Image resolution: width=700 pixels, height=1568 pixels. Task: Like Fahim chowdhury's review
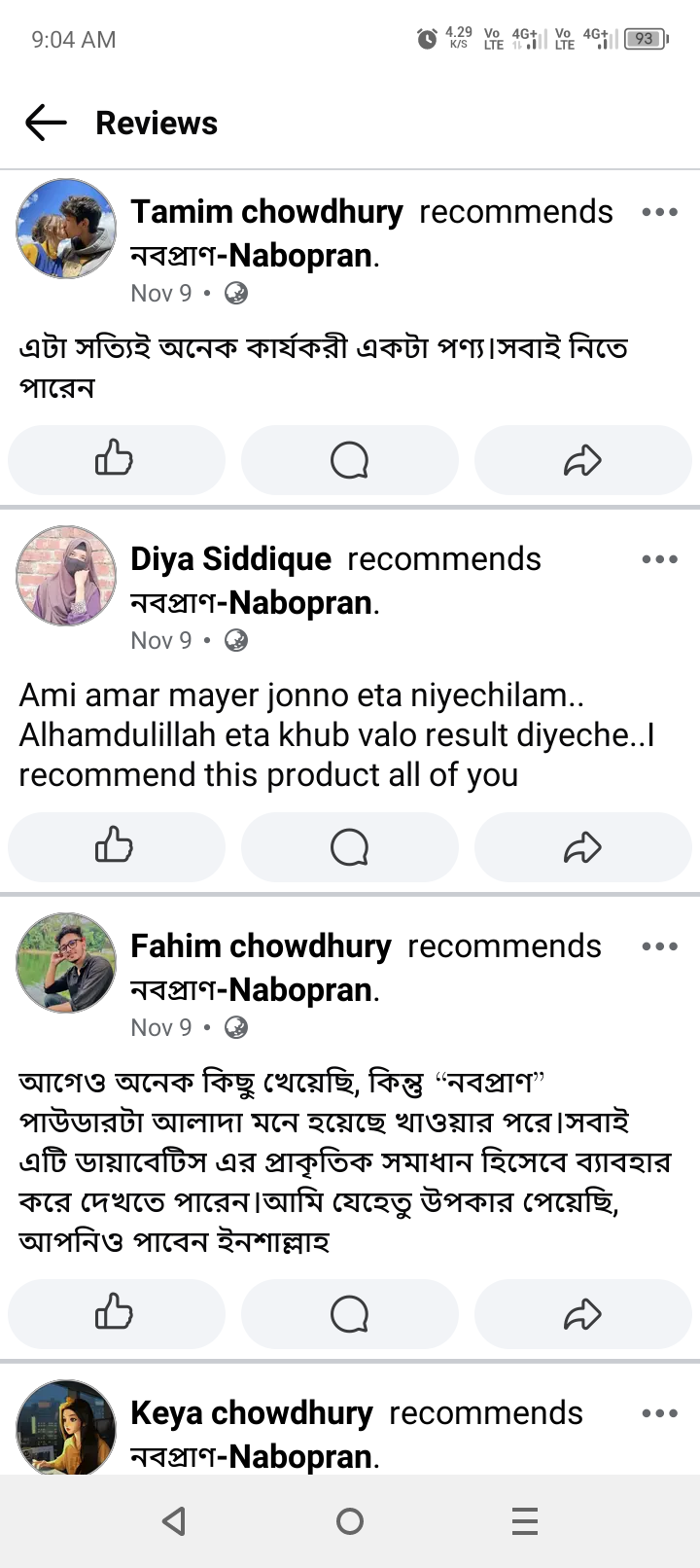pyautogui.click(x=116, y=1313)
